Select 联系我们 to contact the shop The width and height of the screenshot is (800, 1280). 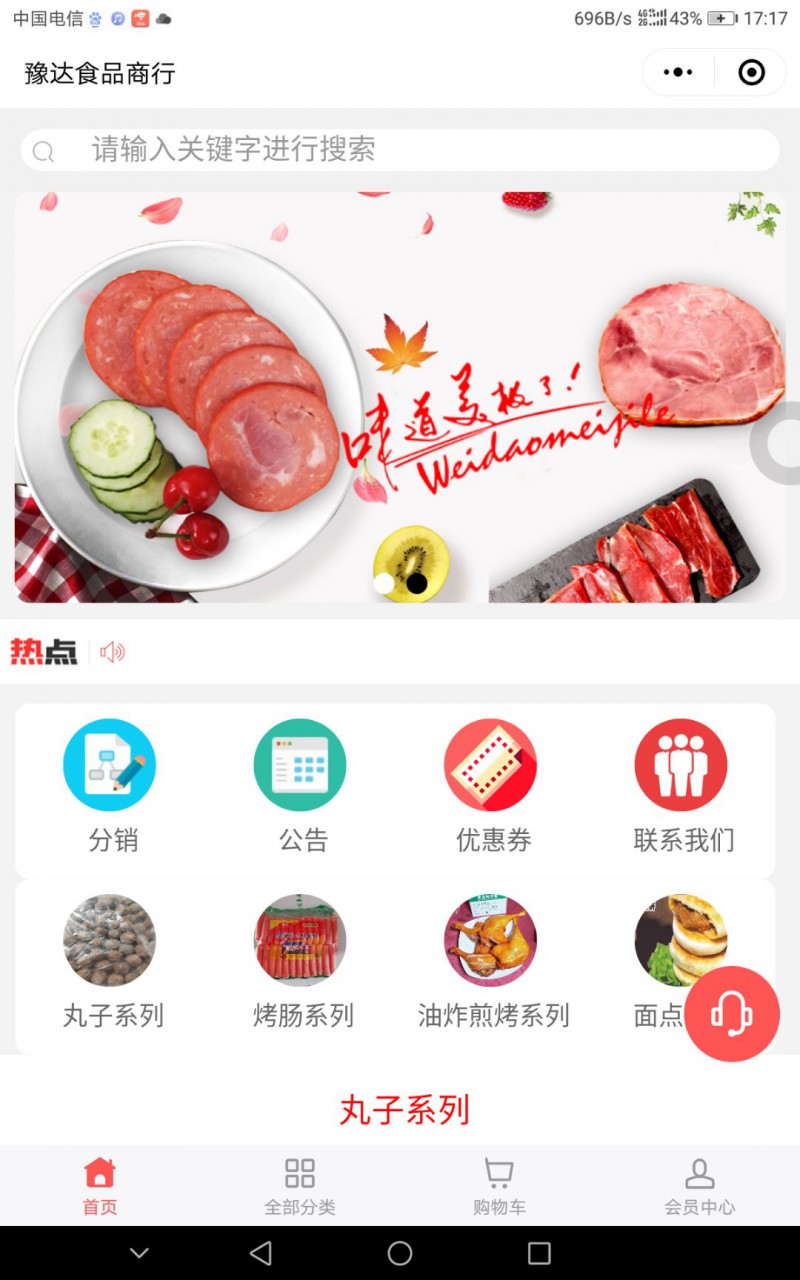click(x=681, y=787)
